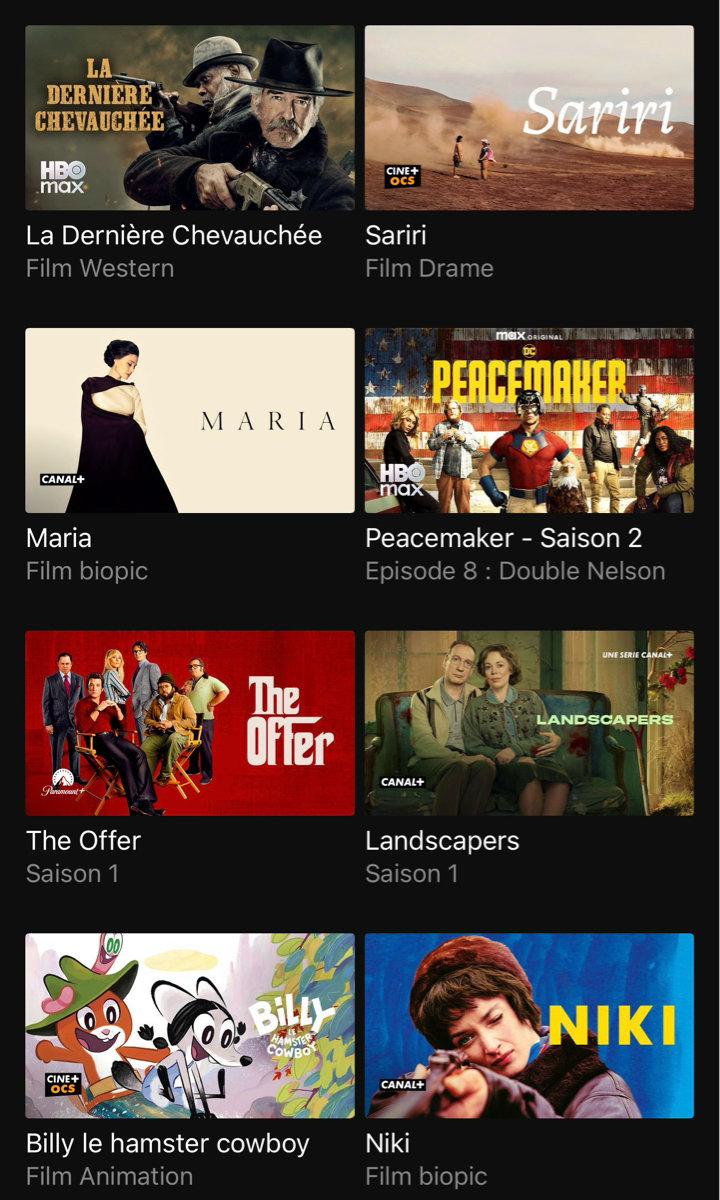Viewport: 720px width, 1200px height.
Task: Open the Maria biopic film
Action: 189,420
